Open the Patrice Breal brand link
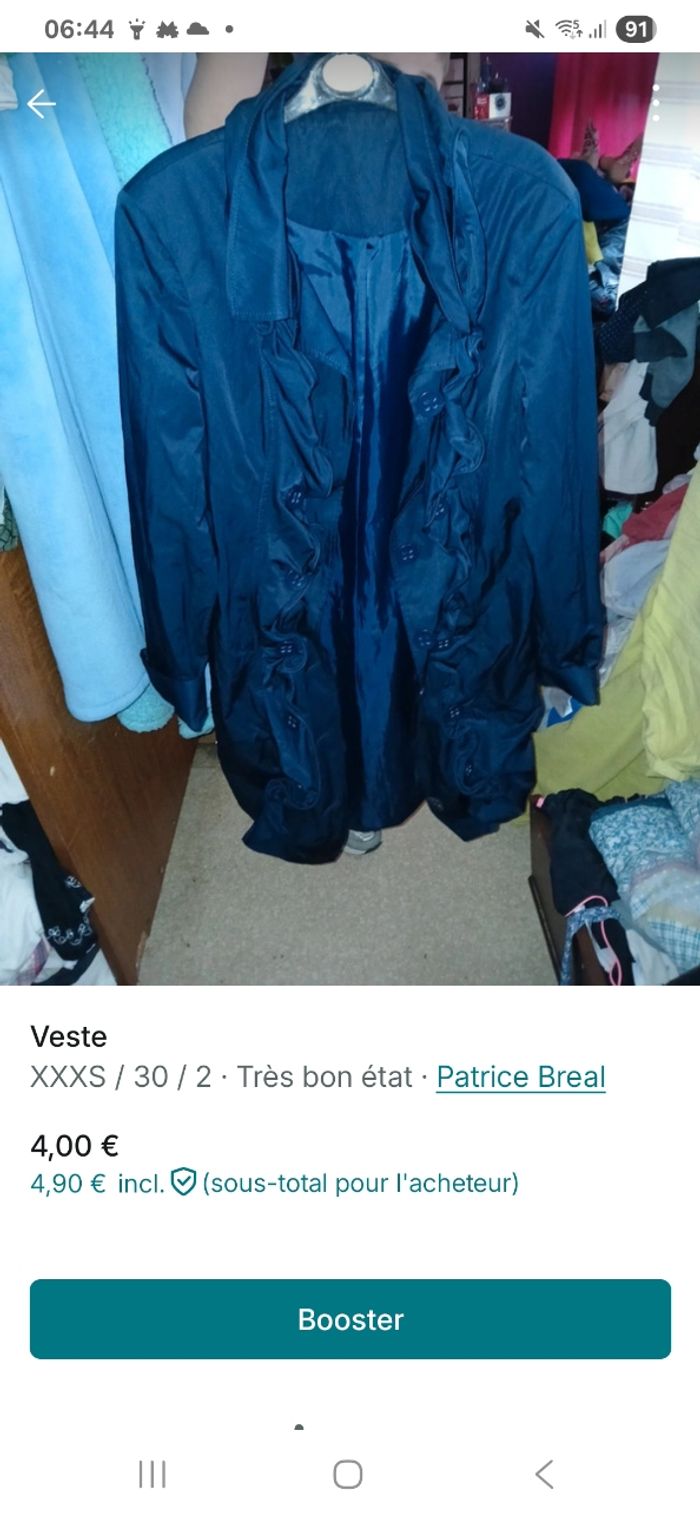 pyautogui.click(x=520, y=1077)
